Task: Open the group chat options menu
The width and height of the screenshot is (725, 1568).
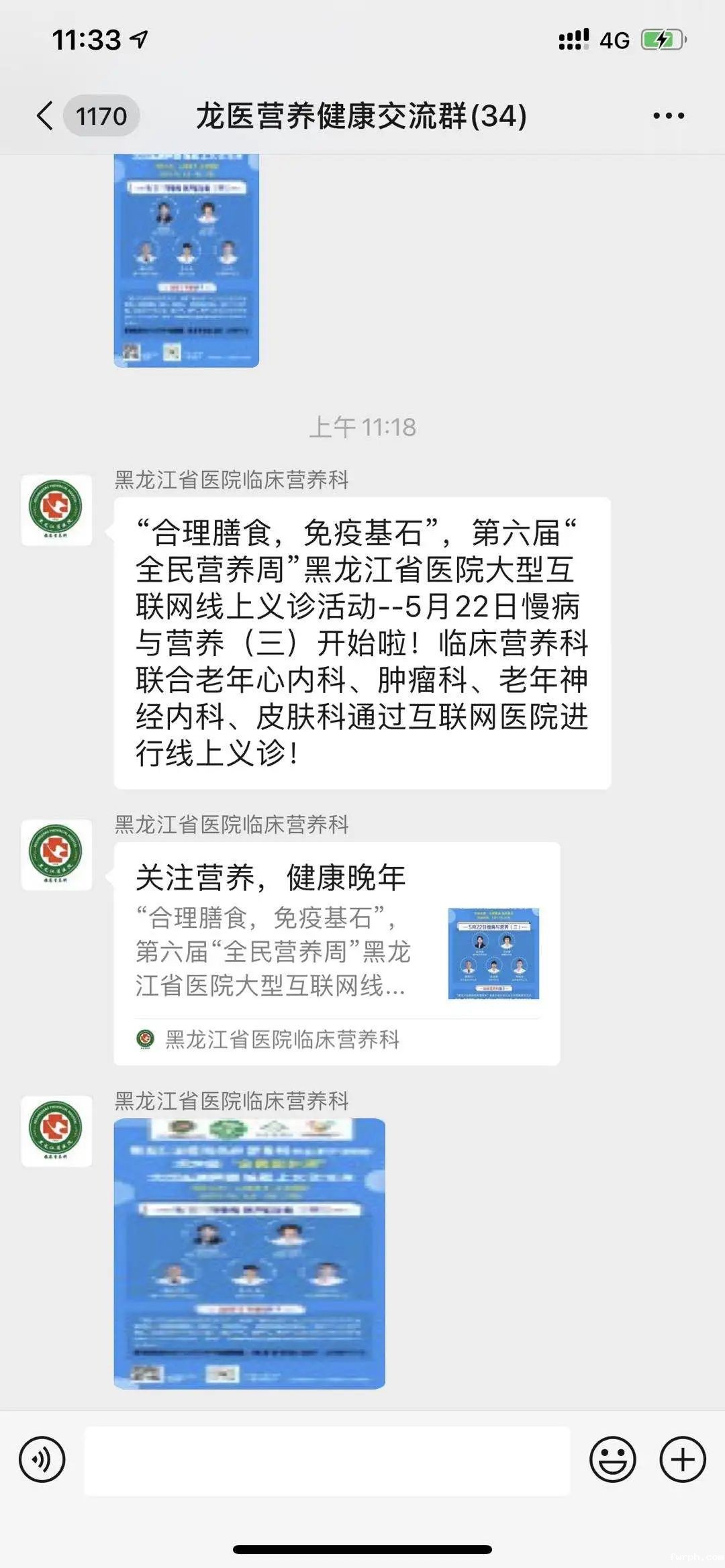Action: [x=669, y=115]
